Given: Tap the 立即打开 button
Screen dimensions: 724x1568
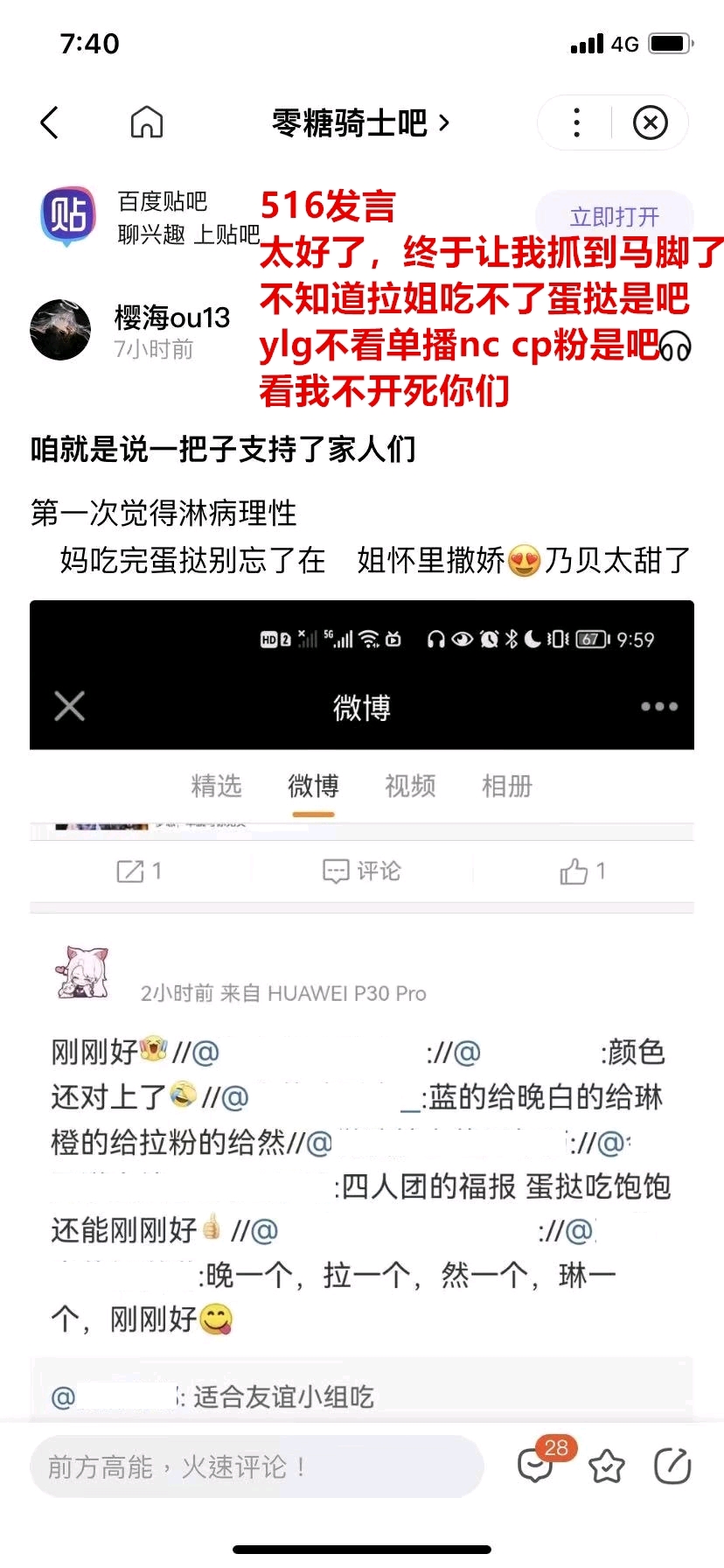Looking at the screenshot, I should [614, 216].
